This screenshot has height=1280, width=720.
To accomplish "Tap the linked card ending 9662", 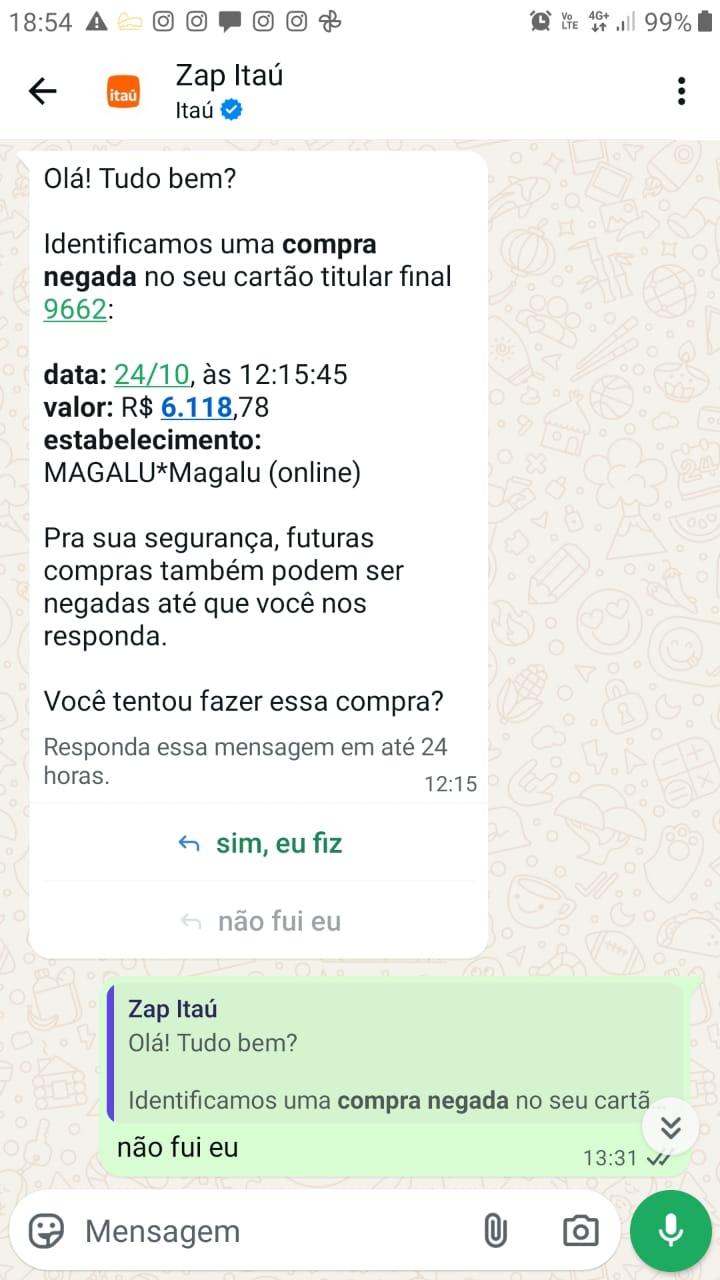I will 75,310.
